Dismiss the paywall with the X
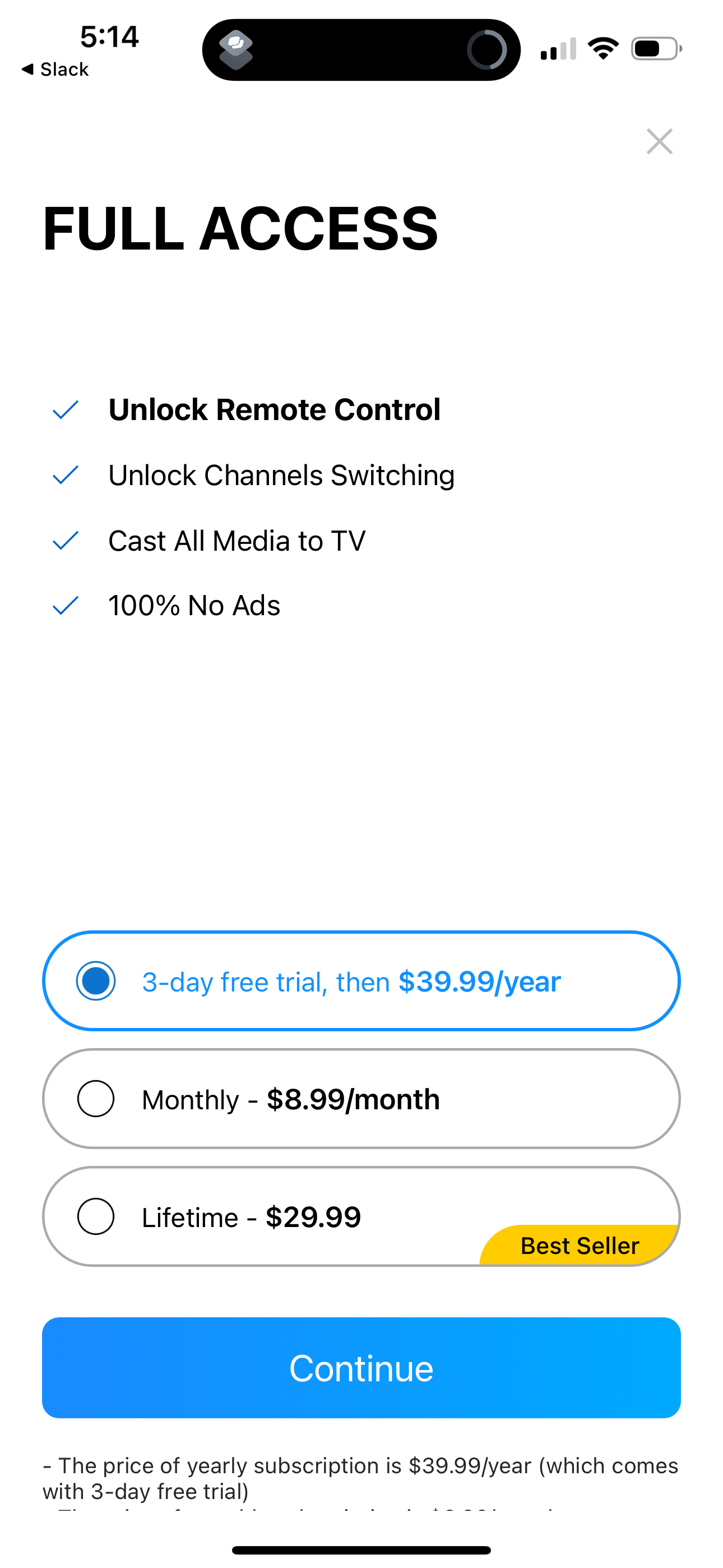The width and height of the screenshot is (723, 1568). click(x=660, y=142)
